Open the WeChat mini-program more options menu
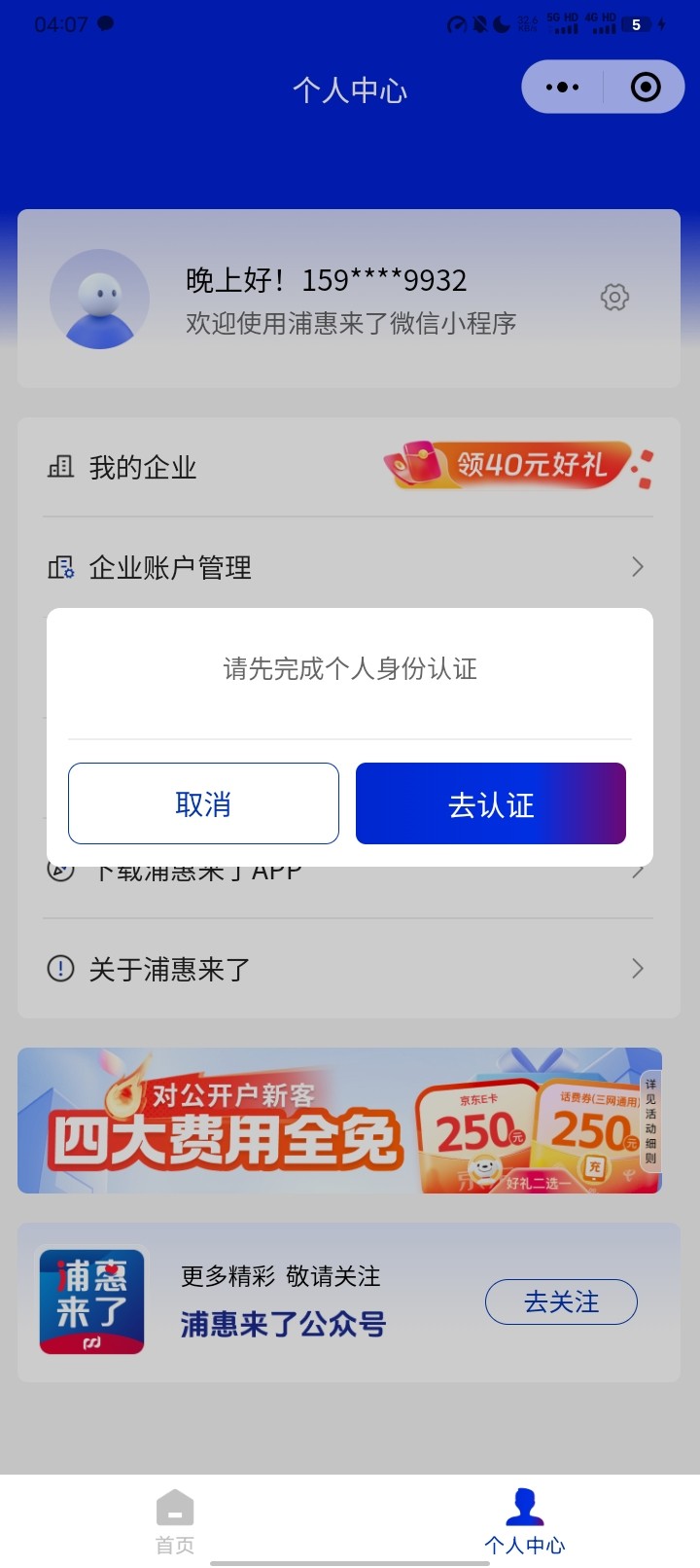This screenshot has height=1568, width=700. coord(562,87)
